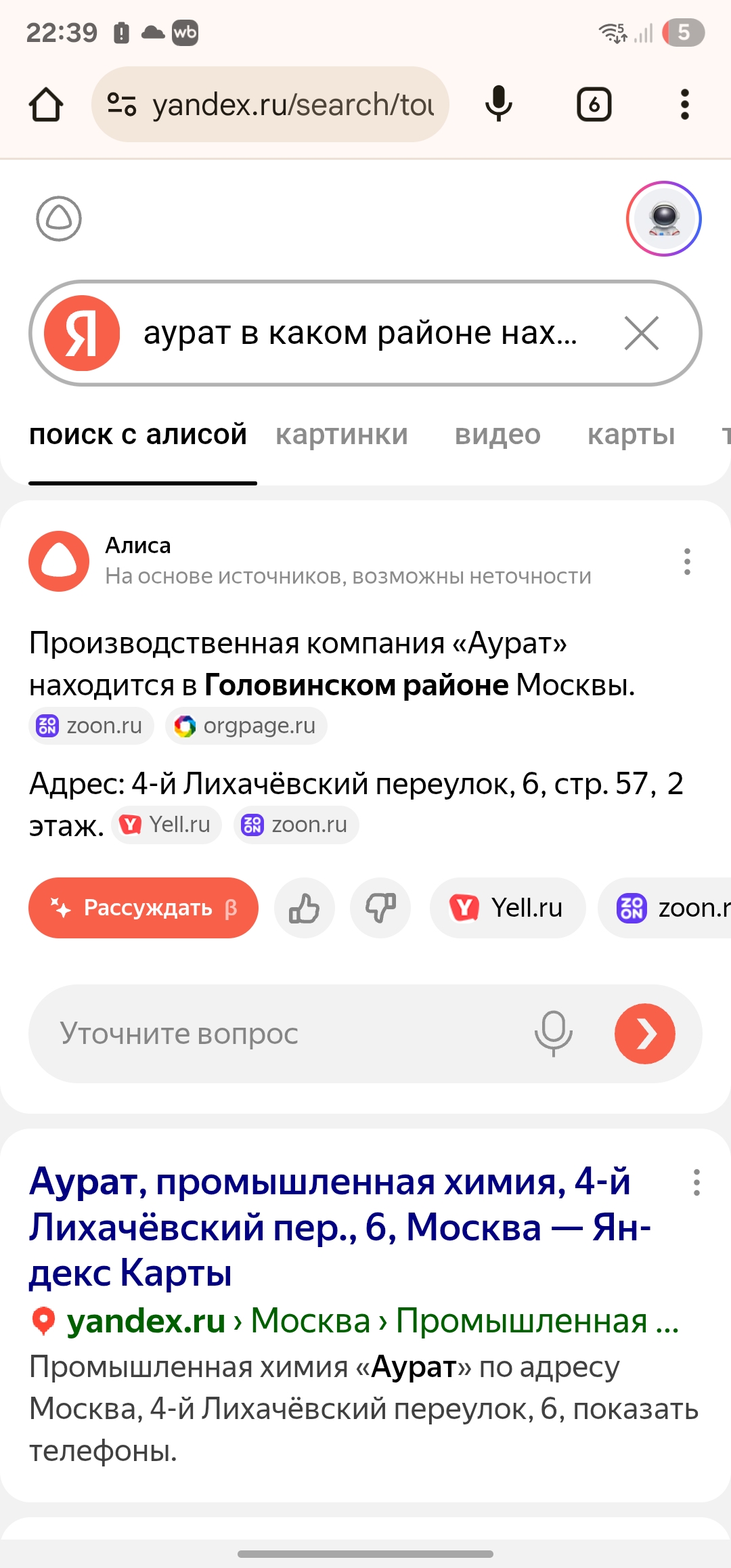Switch to the видео tab
Image resolution: width=731 pixels, height=1568 pixels.
[497, 435]
